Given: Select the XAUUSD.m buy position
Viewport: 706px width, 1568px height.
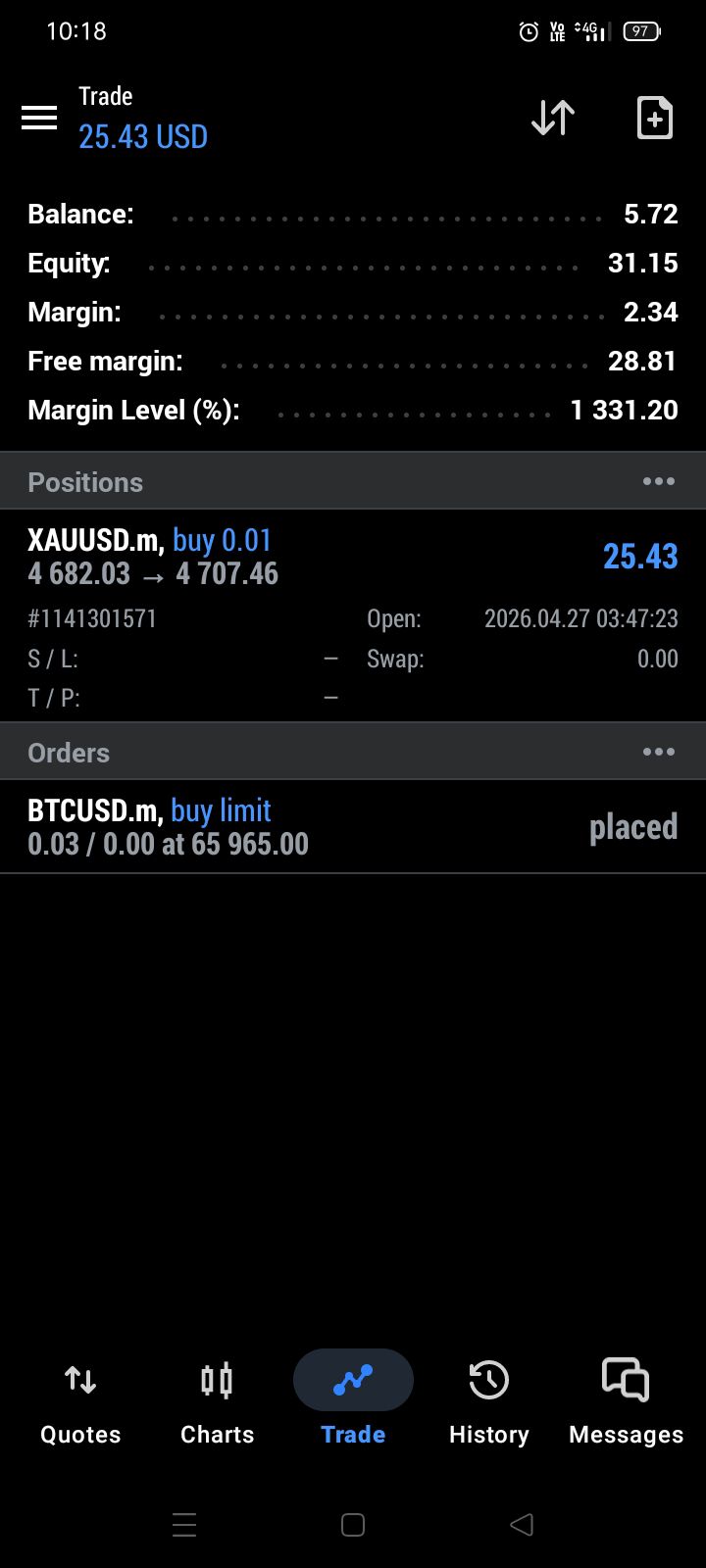Looking at the screenshot, I should tap(353, 557).
